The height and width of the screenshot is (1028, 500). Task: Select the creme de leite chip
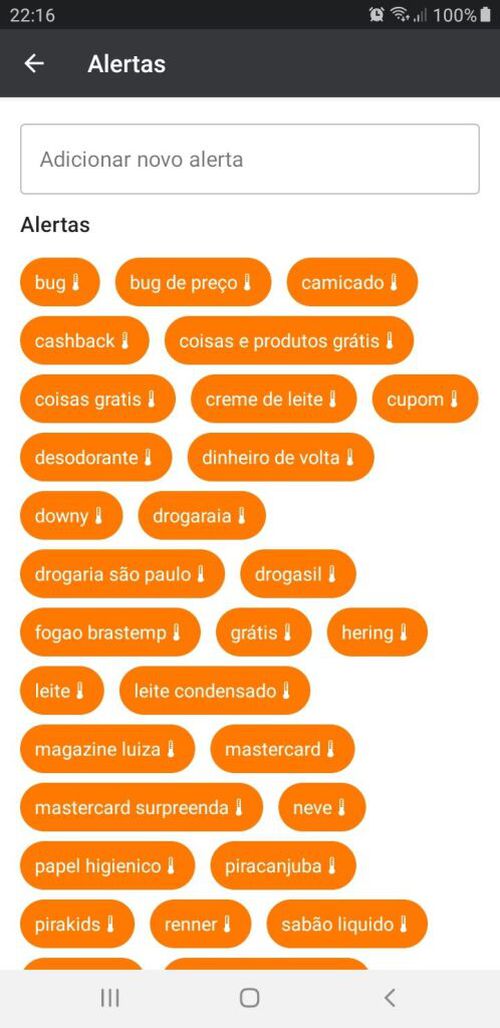point(274,399)
